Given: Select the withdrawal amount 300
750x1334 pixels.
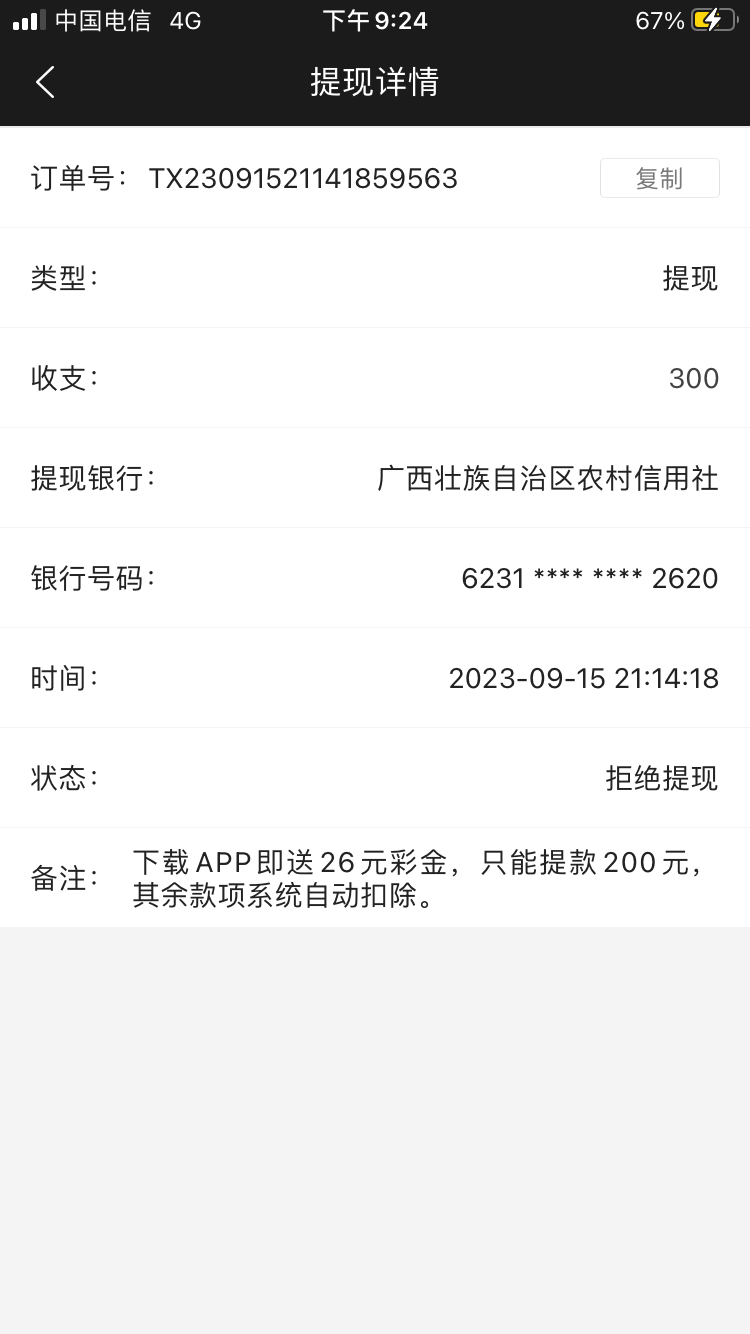Looking at the screenshot, I should [693, 378].
